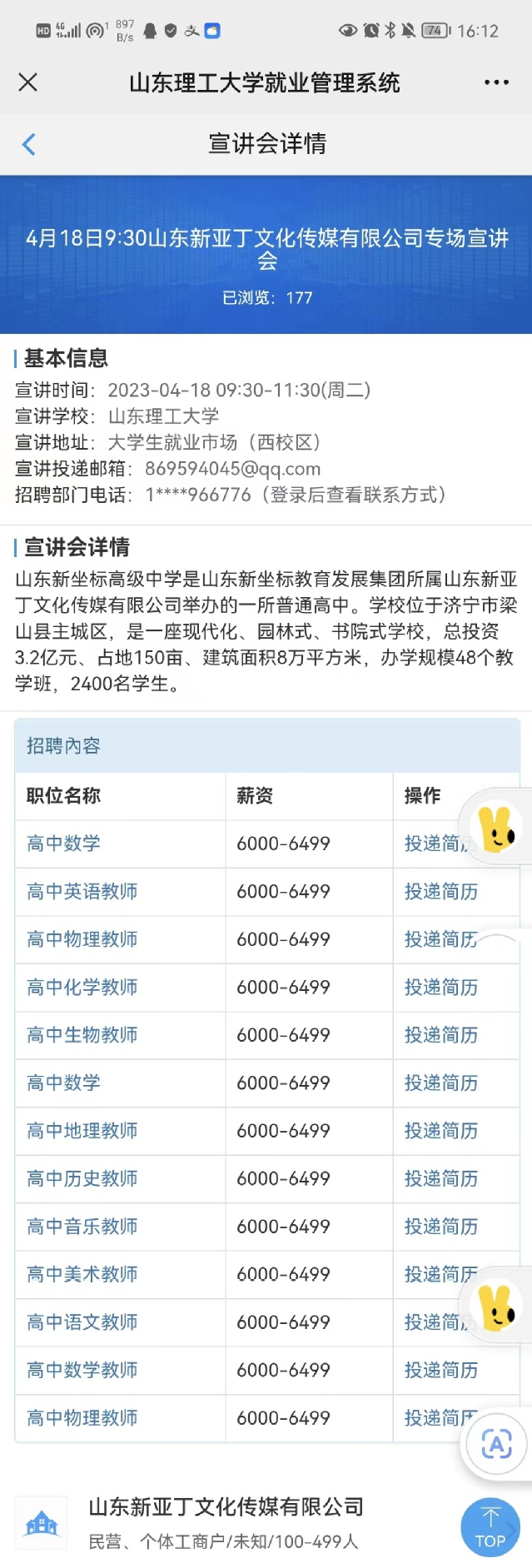Screen dimensions: 532x1568
Task: View the 高中生物教师 position details
Action: click(82, 1035)
